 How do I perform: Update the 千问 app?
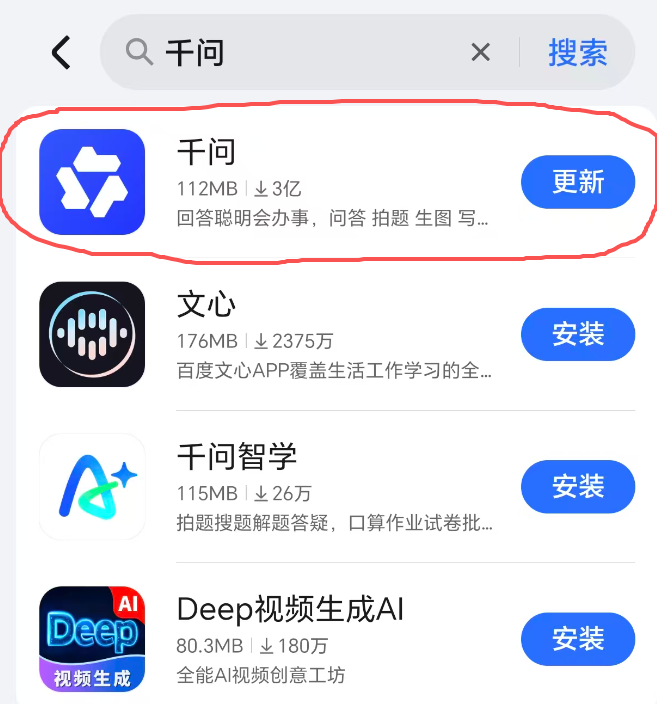578,182
